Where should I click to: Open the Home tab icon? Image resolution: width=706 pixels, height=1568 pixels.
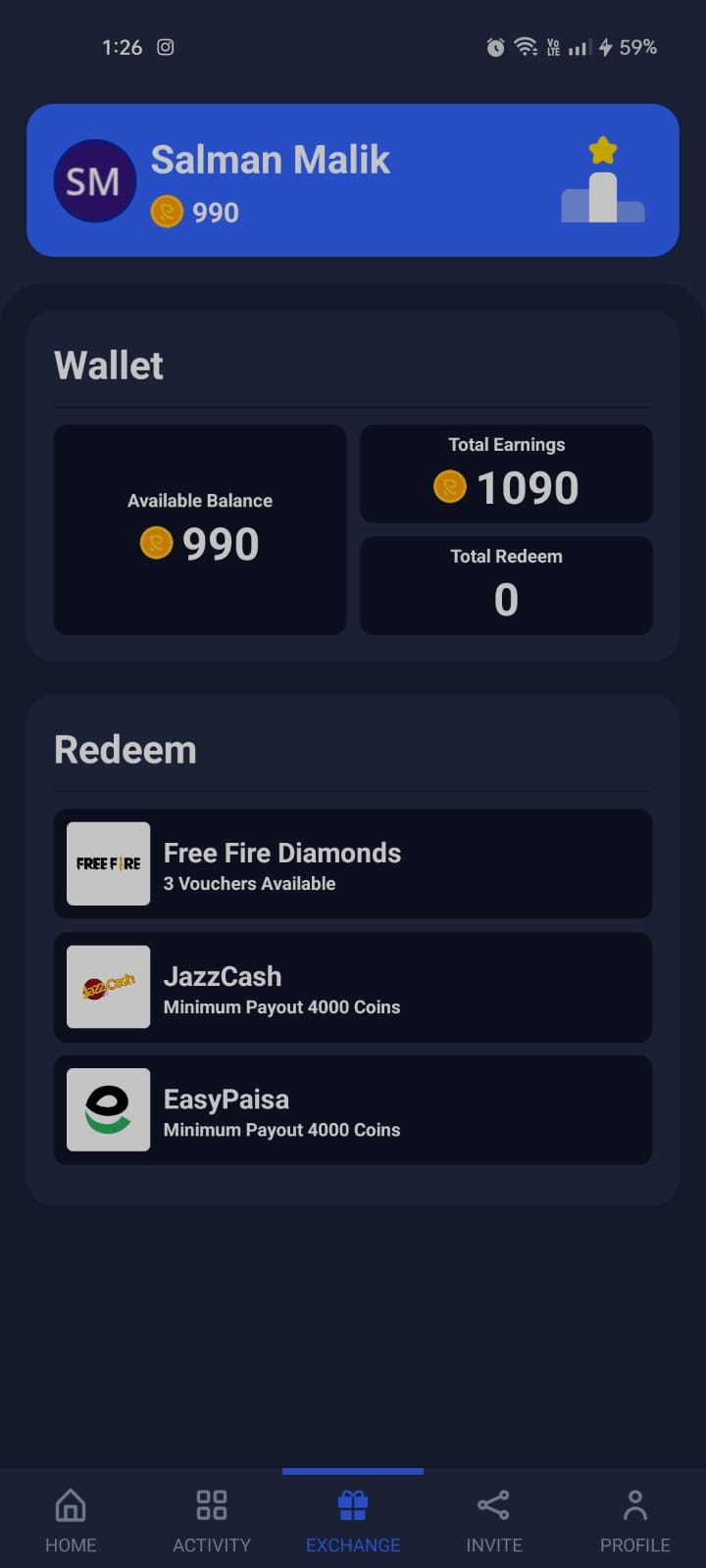click(x=70, y=1505)
